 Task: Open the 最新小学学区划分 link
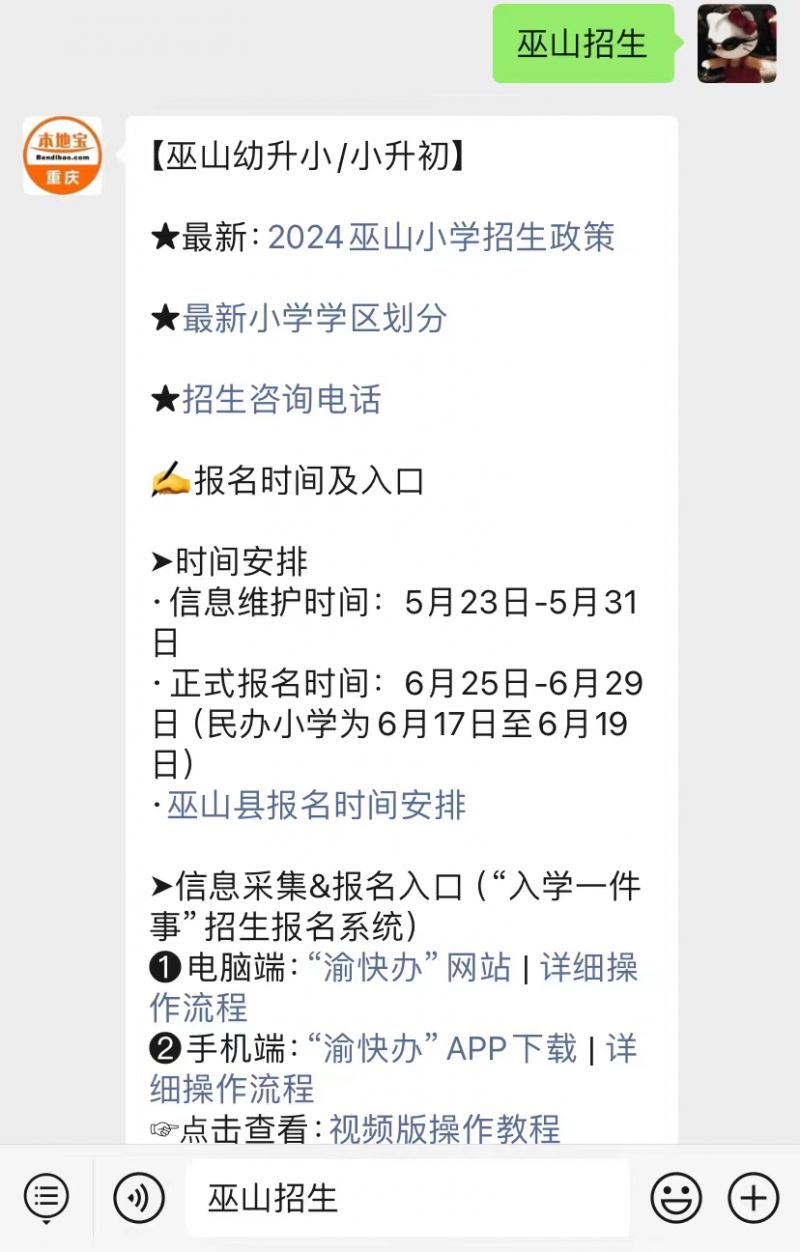click(314, 318)
